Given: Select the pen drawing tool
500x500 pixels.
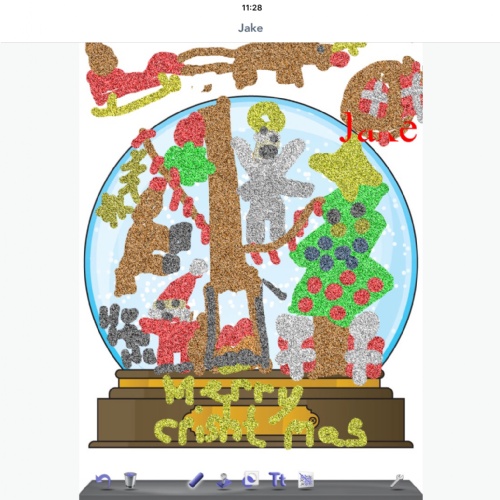Looking at the screenshot, I should [x=196, y=480].
